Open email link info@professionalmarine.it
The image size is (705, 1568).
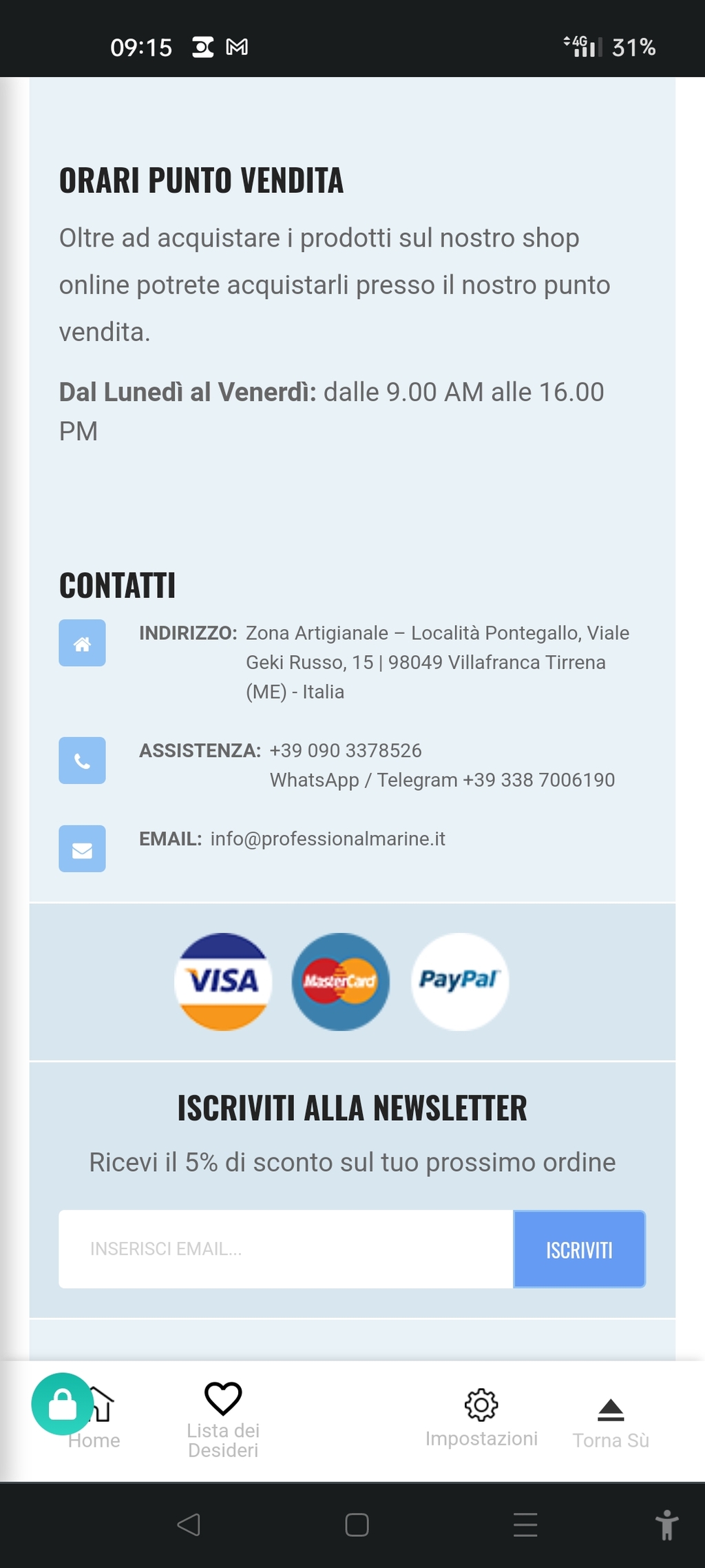pos(328,838)
